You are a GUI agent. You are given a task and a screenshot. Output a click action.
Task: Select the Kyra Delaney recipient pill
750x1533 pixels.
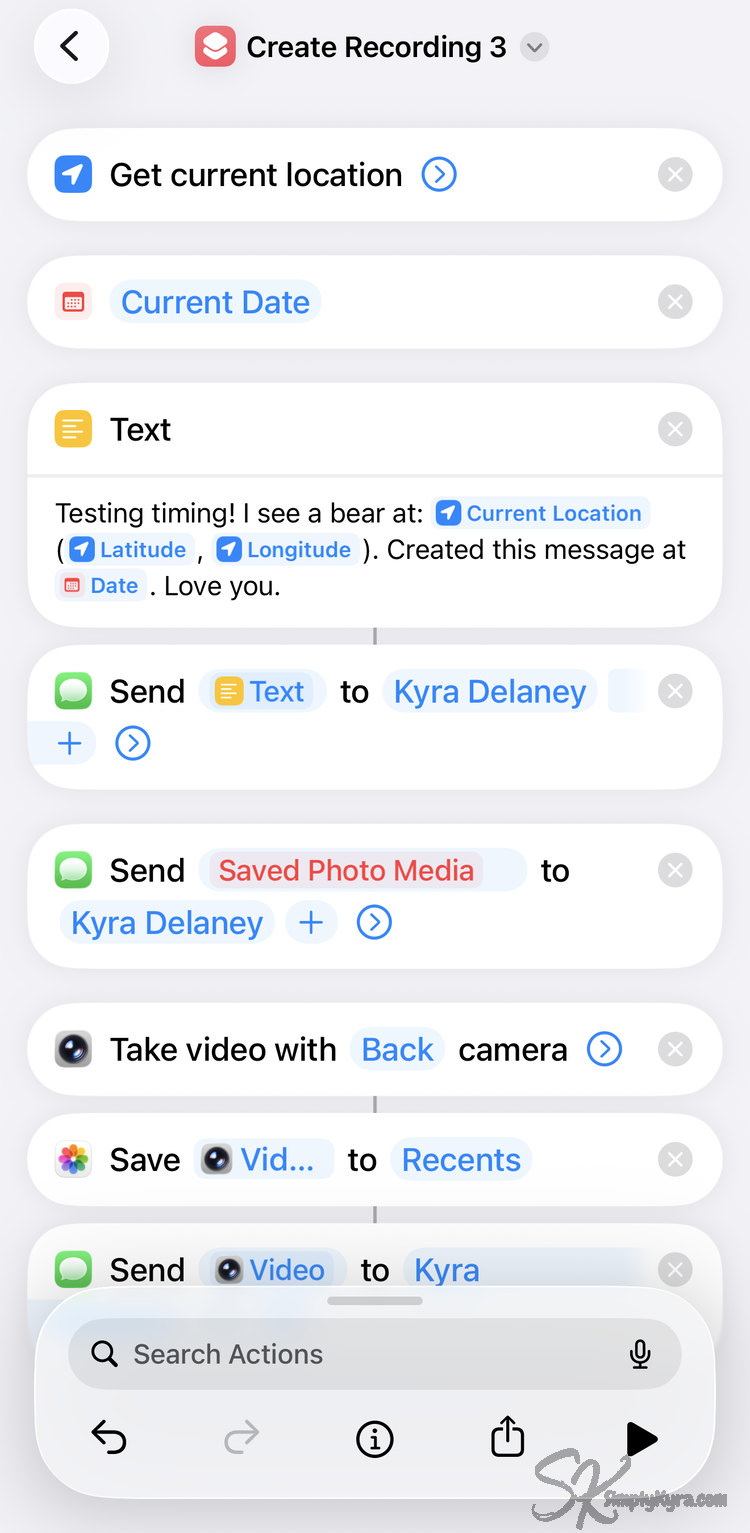490,691
